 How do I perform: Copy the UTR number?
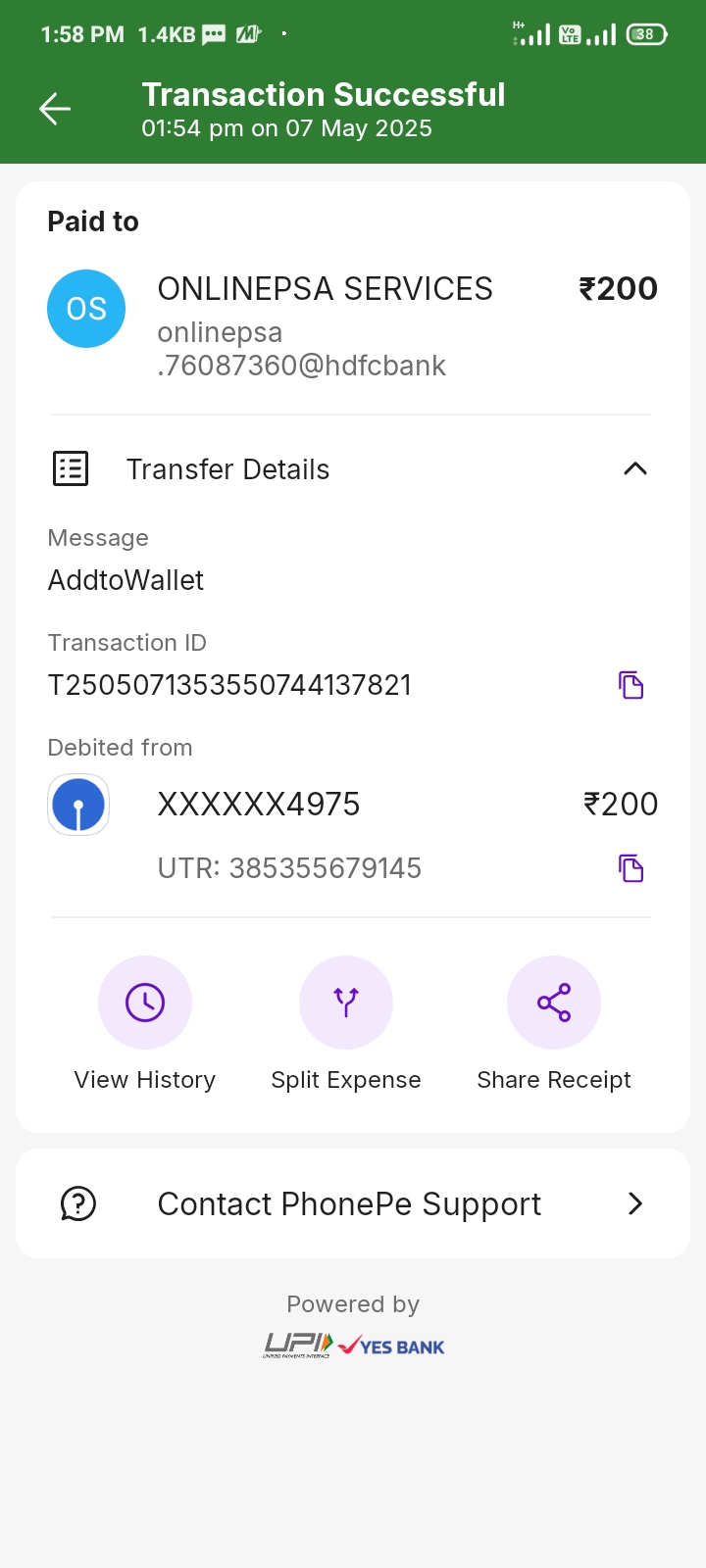click(x=630, y=868)
